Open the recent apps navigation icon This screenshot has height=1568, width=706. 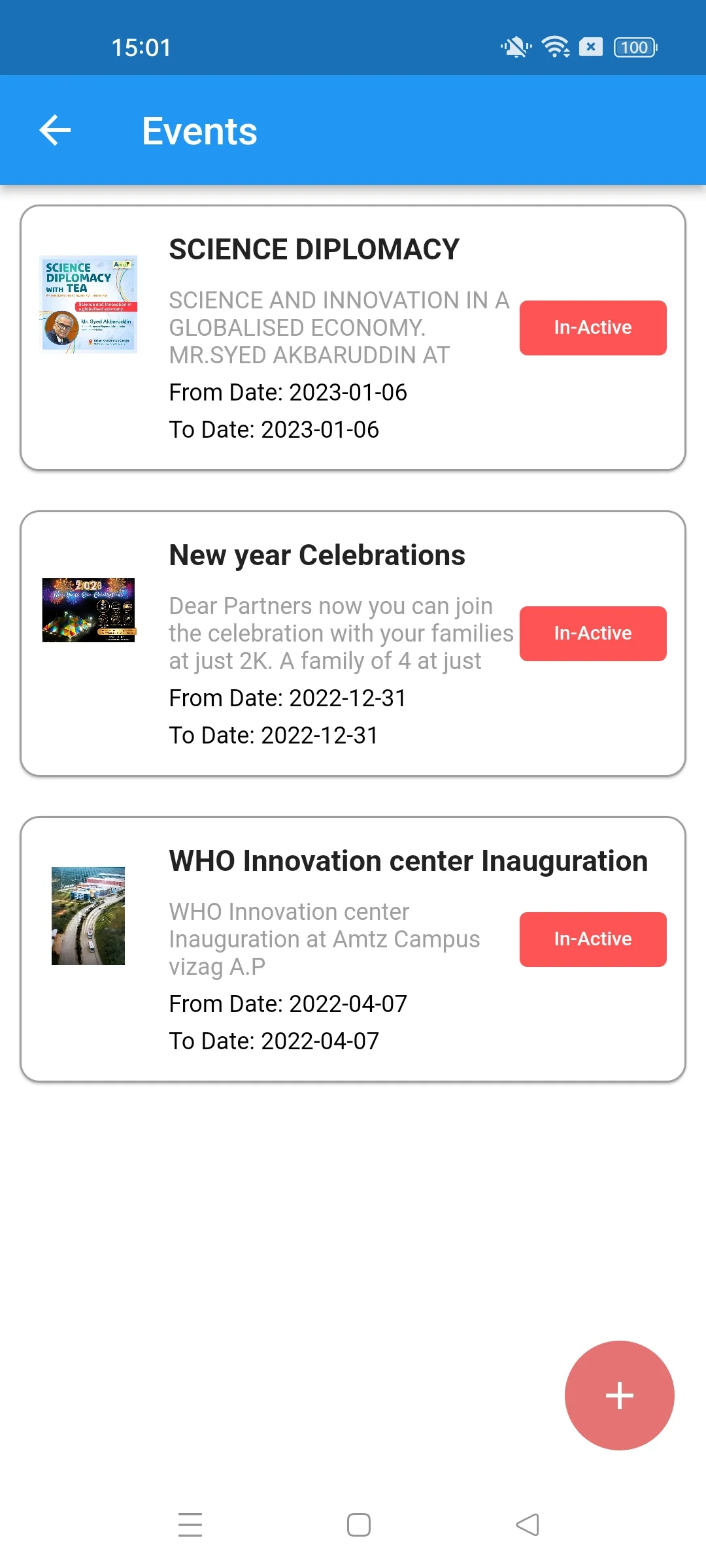pos(190,1524)
